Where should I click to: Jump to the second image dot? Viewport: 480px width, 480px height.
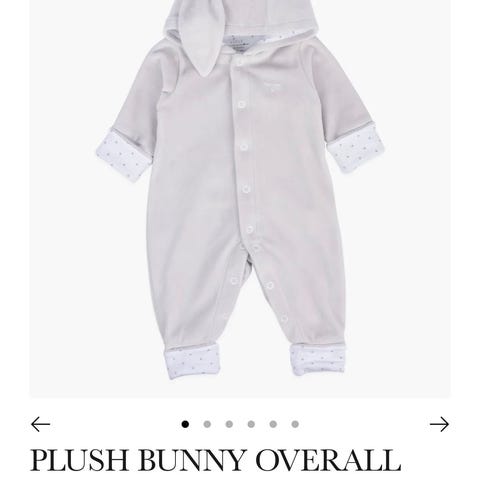(207, 424)
